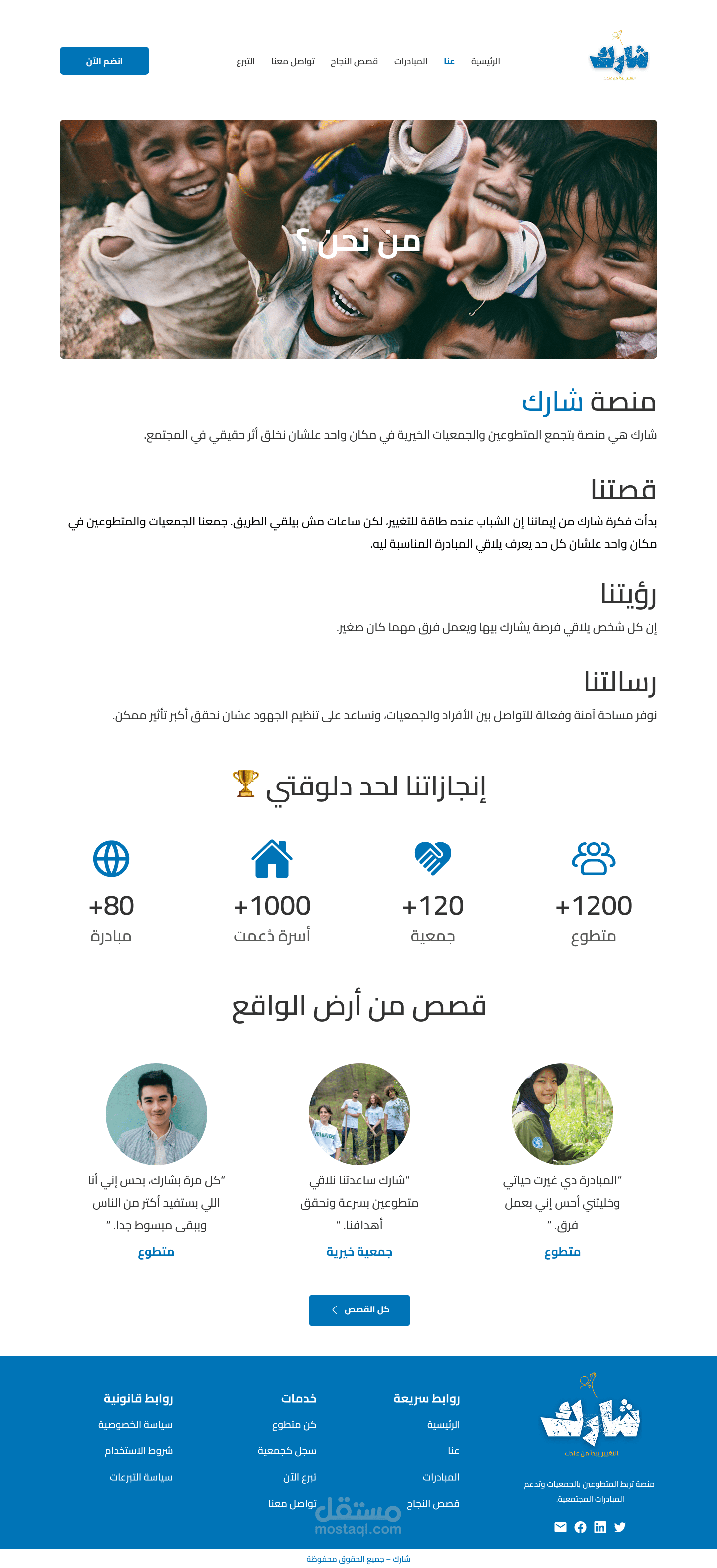
Task: Tap the انضم الآن join button
Action: pos(104,61)
